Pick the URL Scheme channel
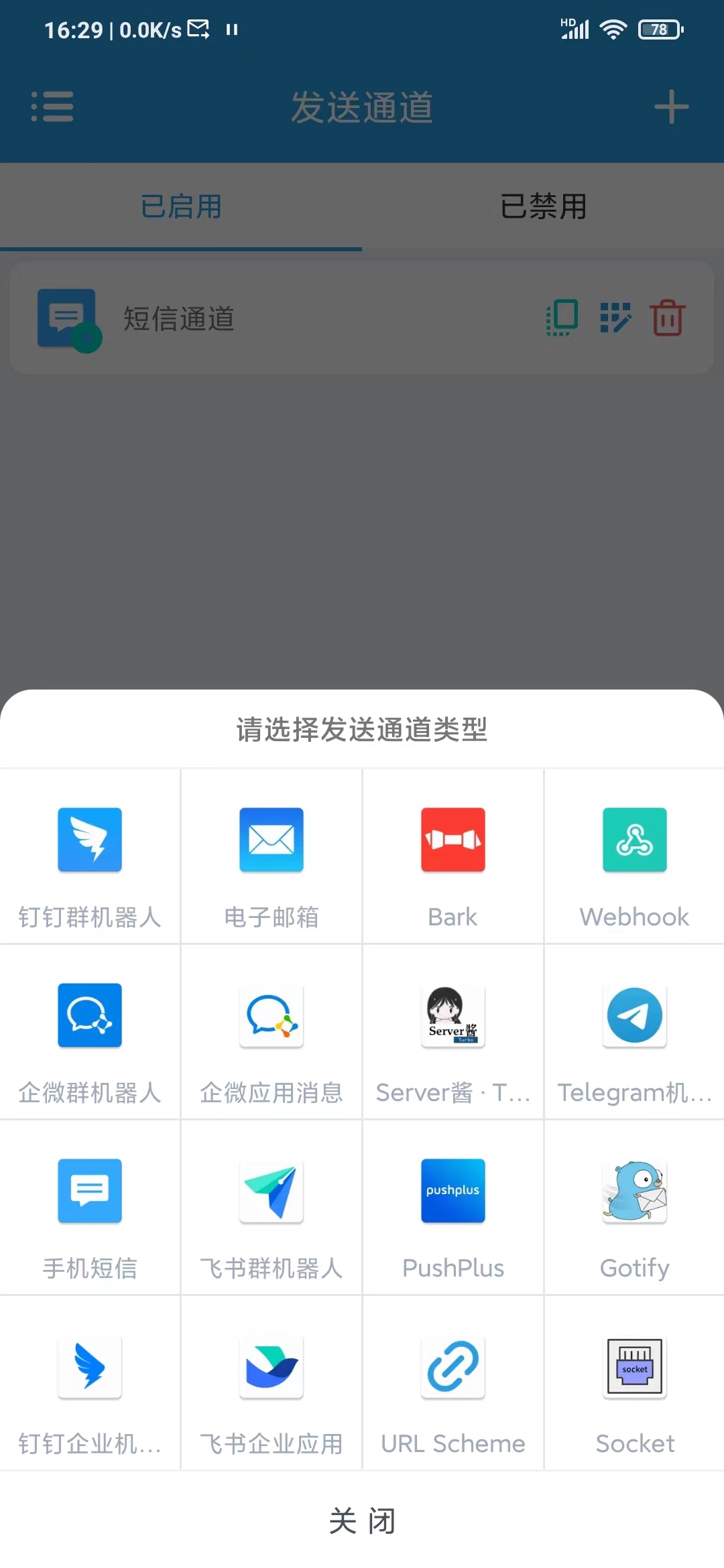The image size is (724, 1568). pos(453,1384)
